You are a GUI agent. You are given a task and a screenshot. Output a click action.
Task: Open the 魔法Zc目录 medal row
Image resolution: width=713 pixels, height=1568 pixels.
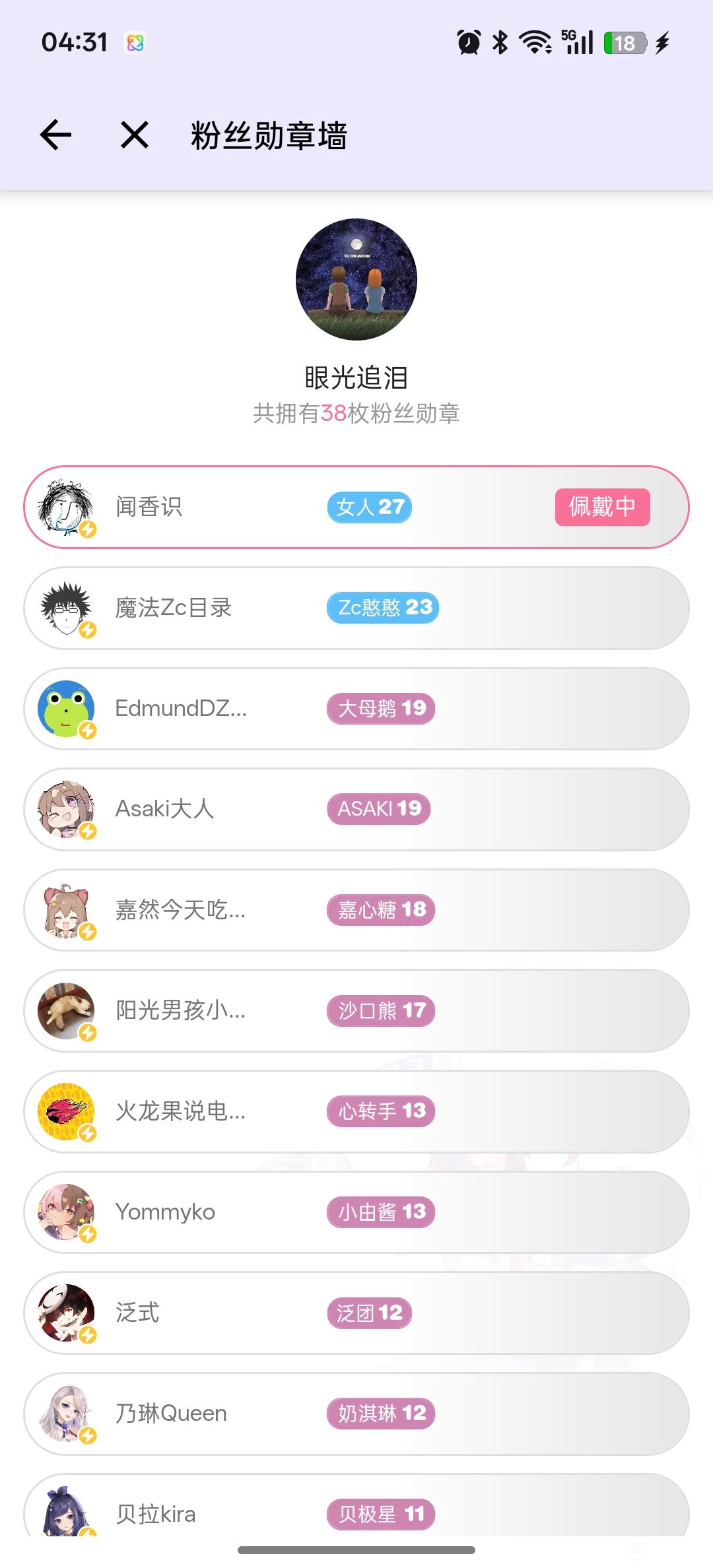tap(356, 608)
